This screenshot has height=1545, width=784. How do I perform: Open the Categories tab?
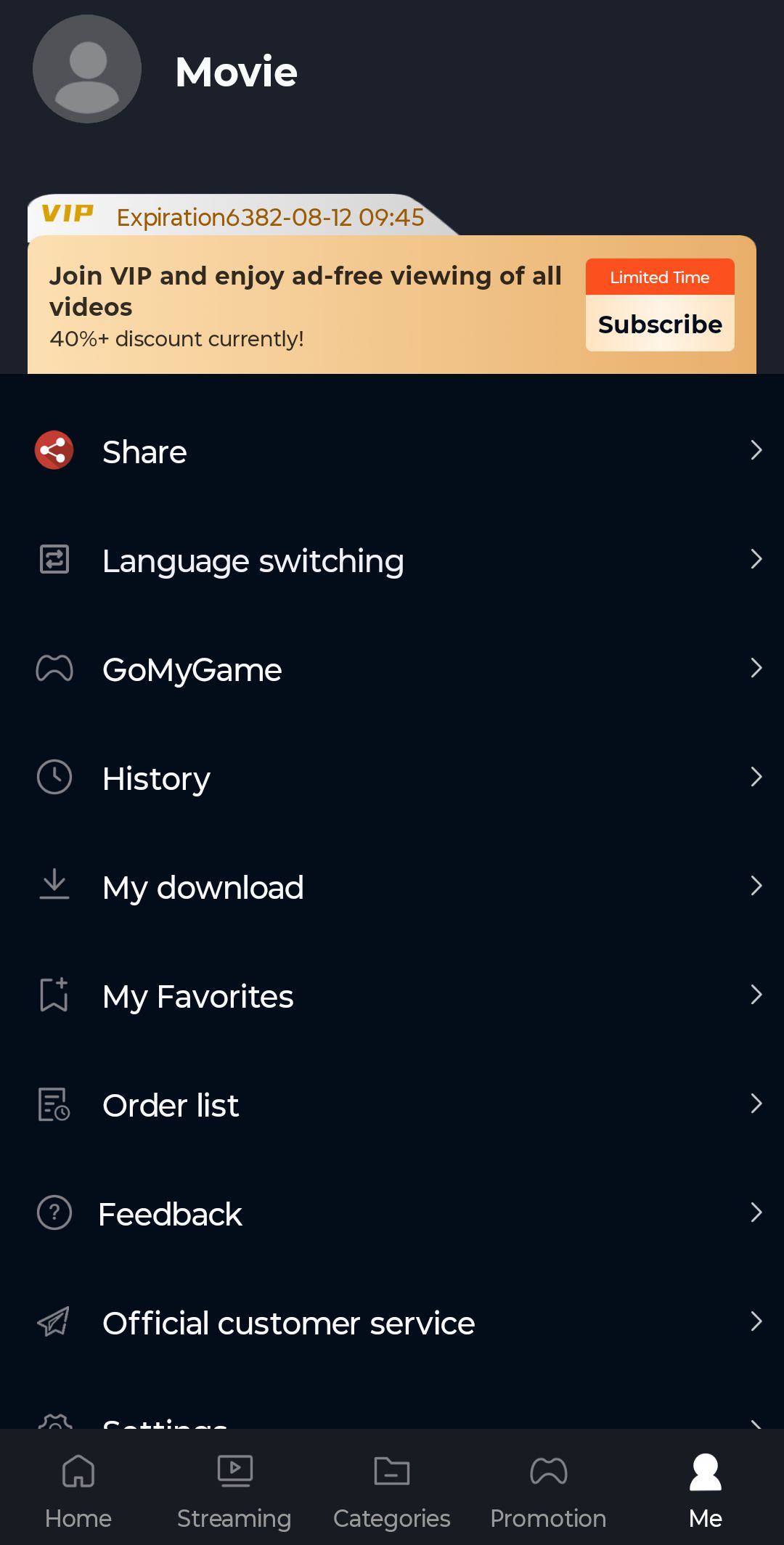pos(392,1488)
